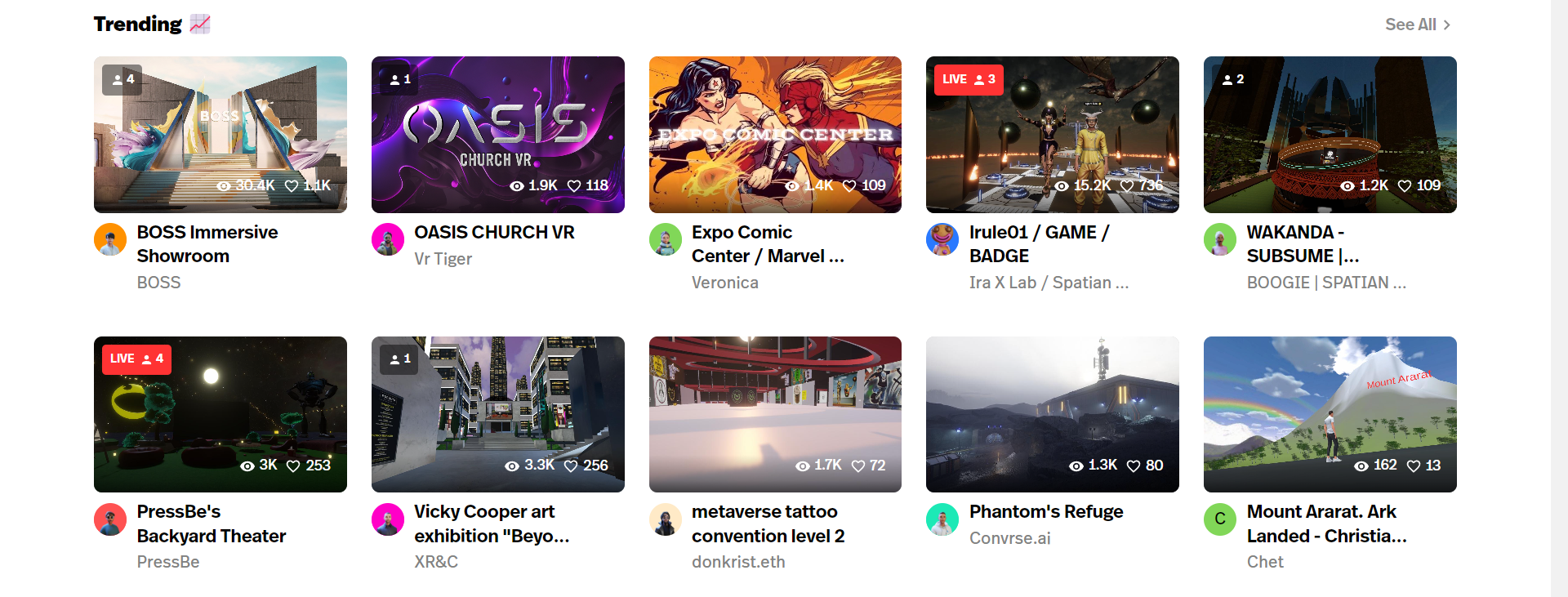View donkrist.eth creator profile
1568x597 pixels.
click(737, 562)
